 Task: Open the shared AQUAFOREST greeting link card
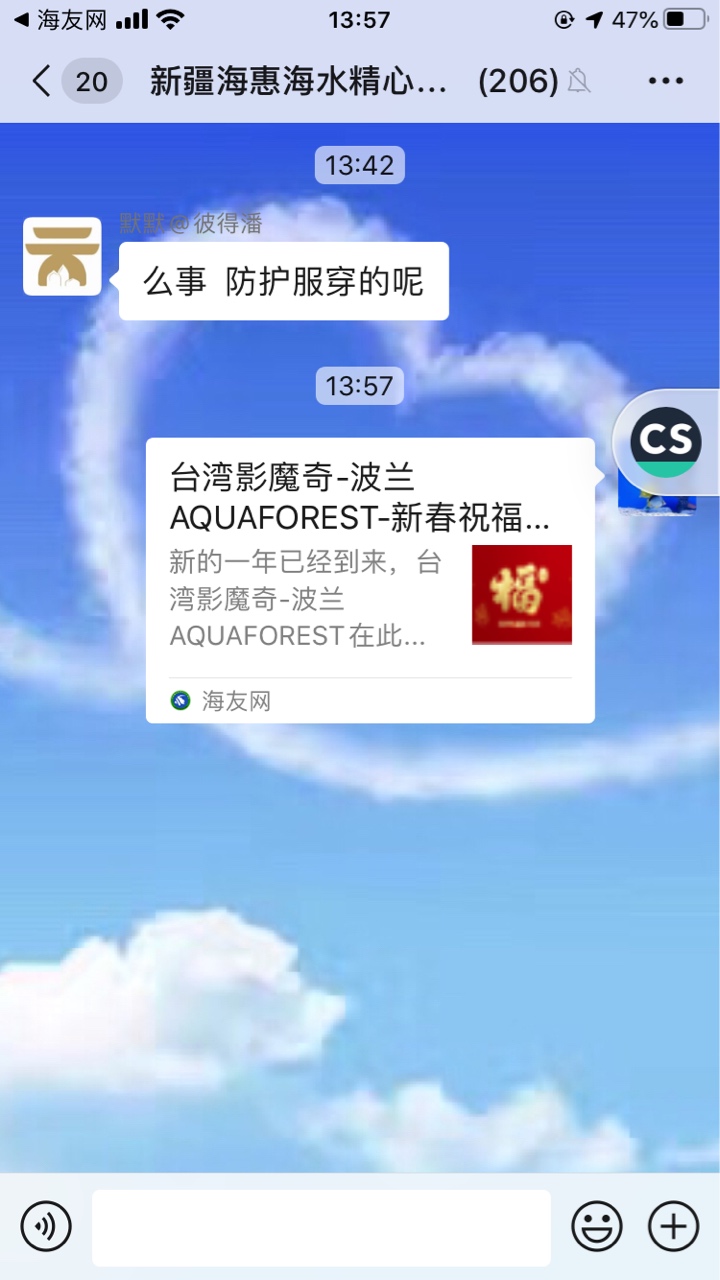click(370, 580)
